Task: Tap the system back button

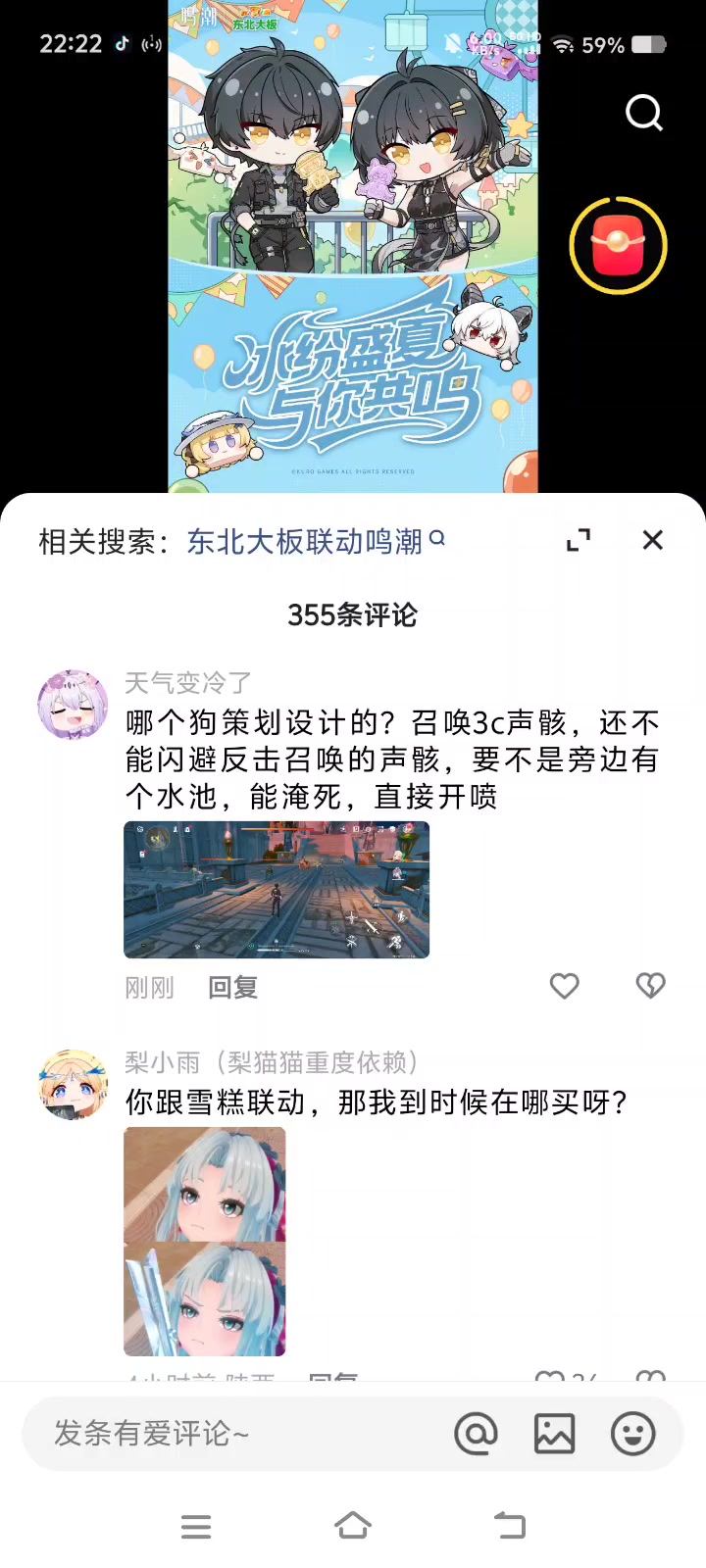Action: tap(510, 1526)
